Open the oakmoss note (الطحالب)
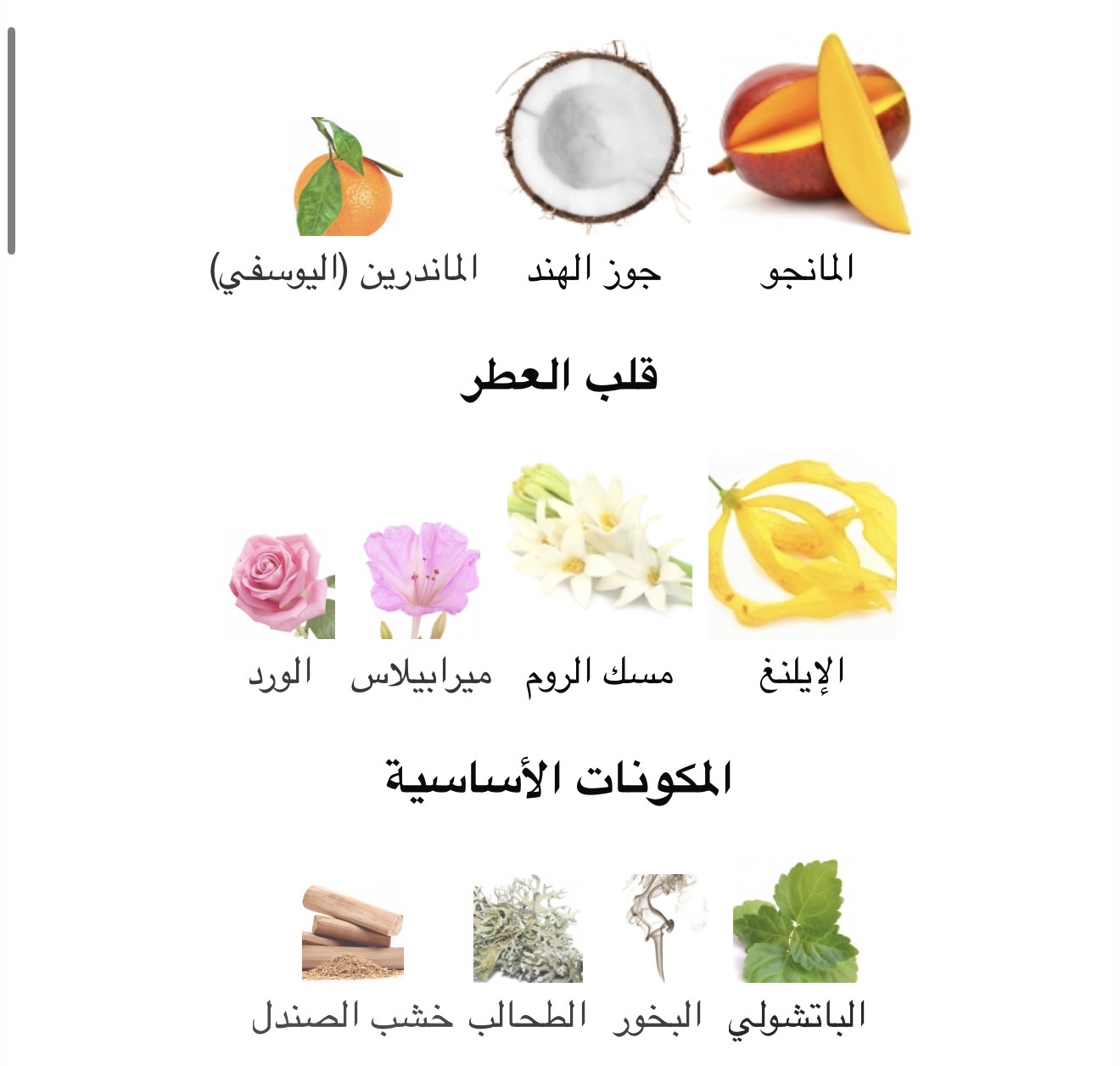Viewport: 1120px width, 1066px height. [528, 930]
